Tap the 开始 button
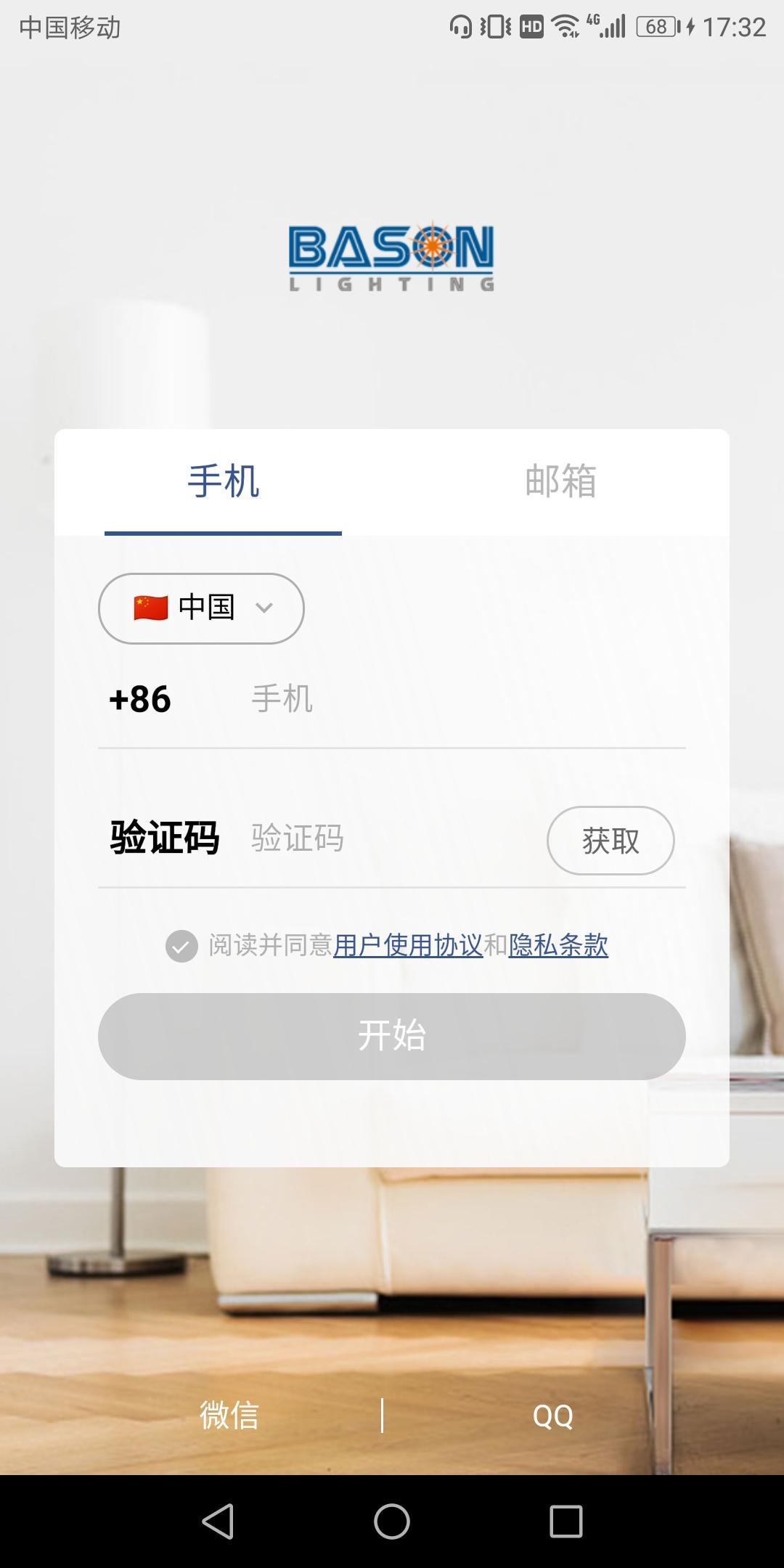 [392, 1036]
